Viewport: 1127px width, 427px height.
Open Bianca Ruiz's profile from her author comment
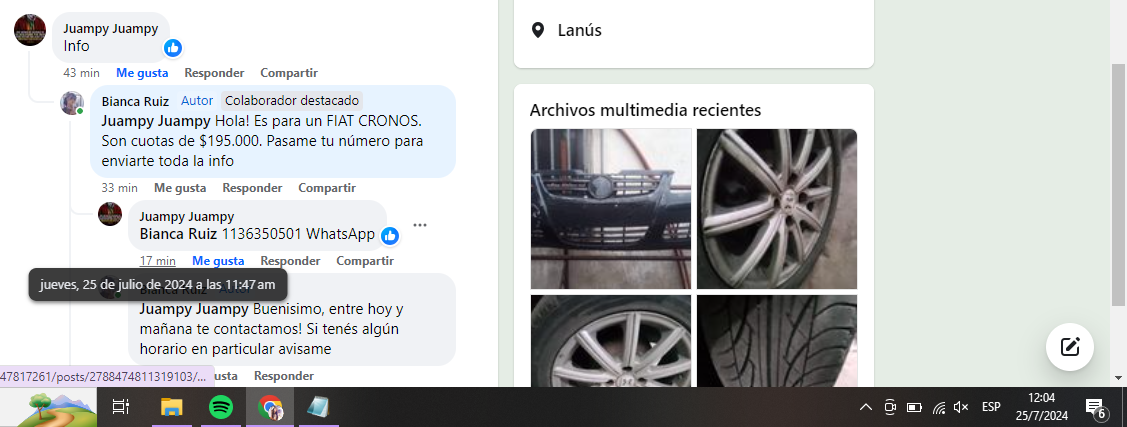tap(134, 101)
